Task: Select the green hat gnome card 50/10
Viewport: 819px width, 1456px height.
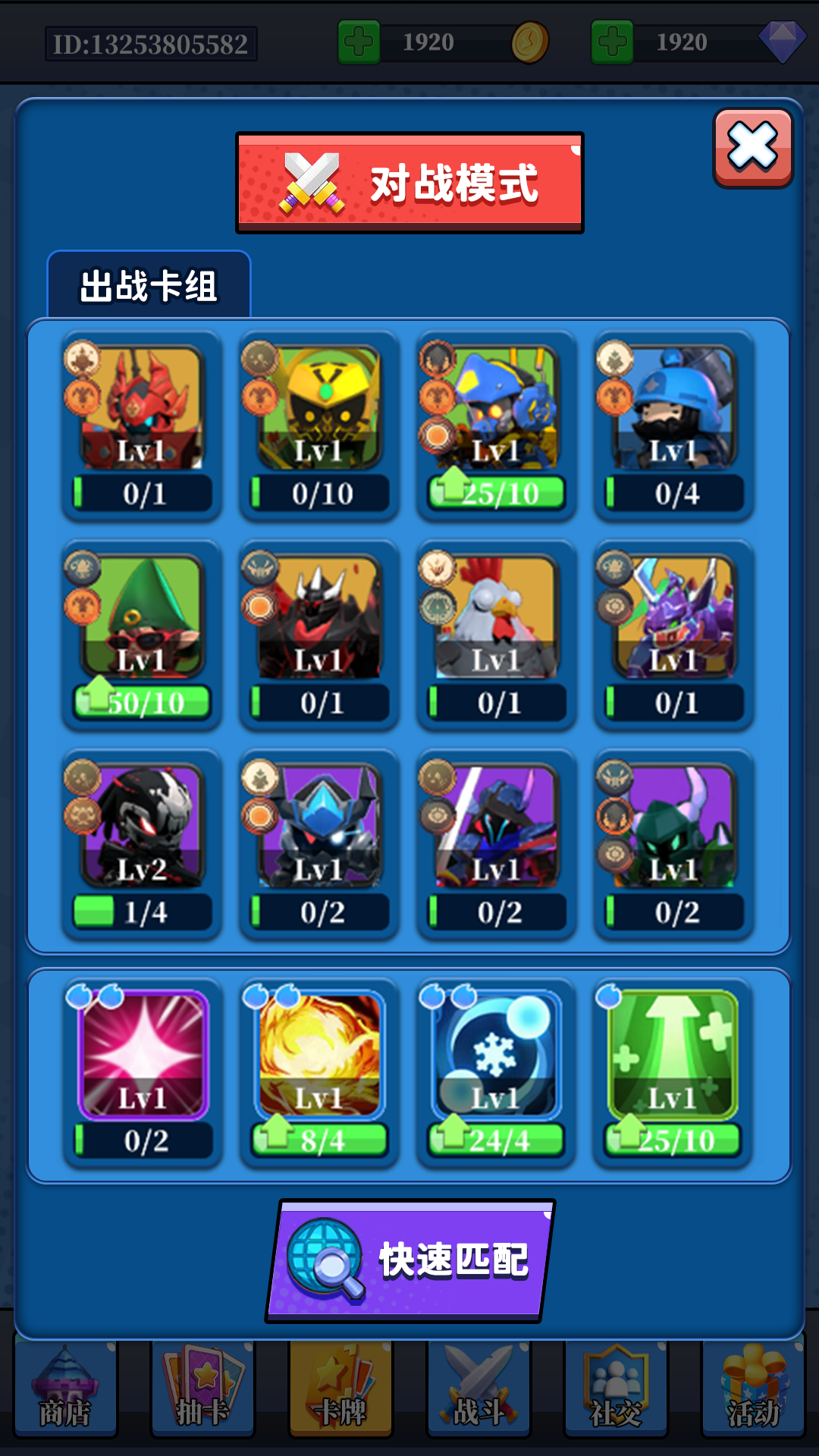Action: point(142,634)
